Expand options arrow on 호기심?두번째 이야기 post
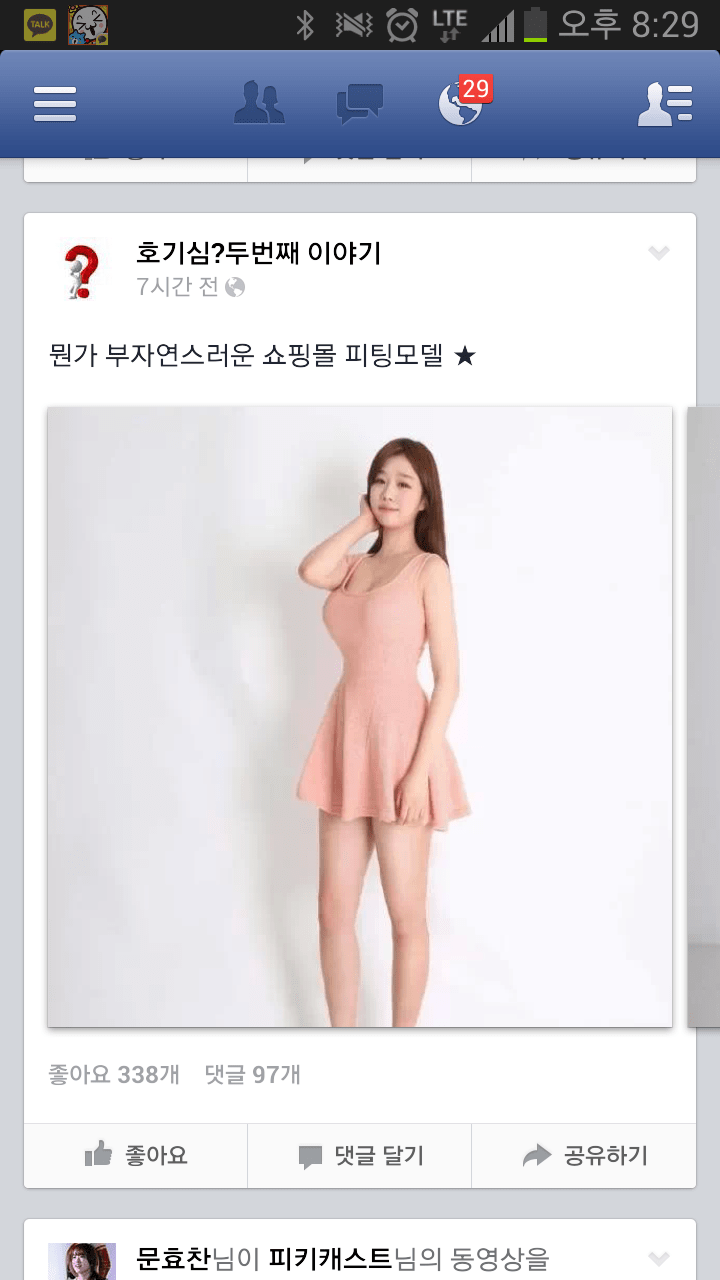 [658, 253]
